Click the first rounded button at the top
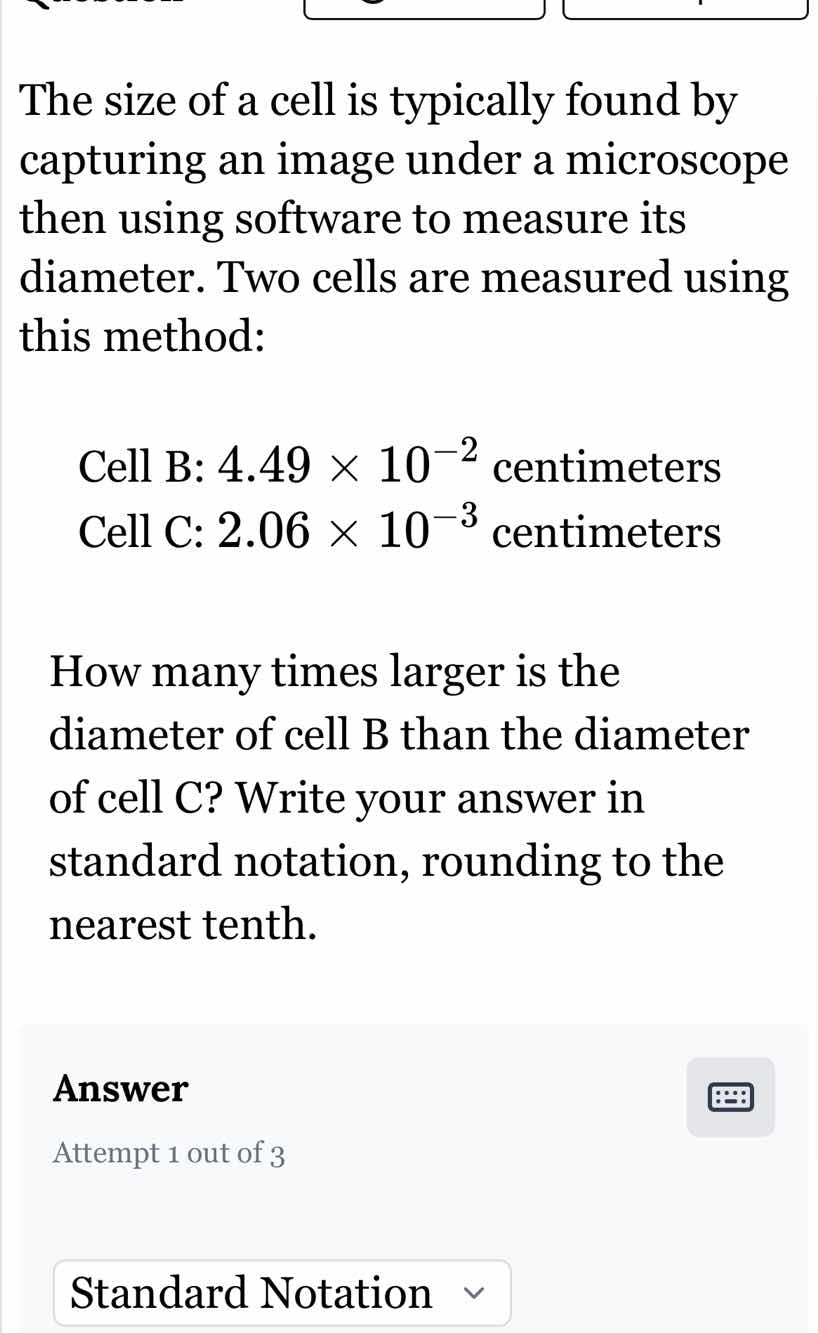Image resolution: width=818 pixels, height=1333 pixels. [x=424, y=6]
